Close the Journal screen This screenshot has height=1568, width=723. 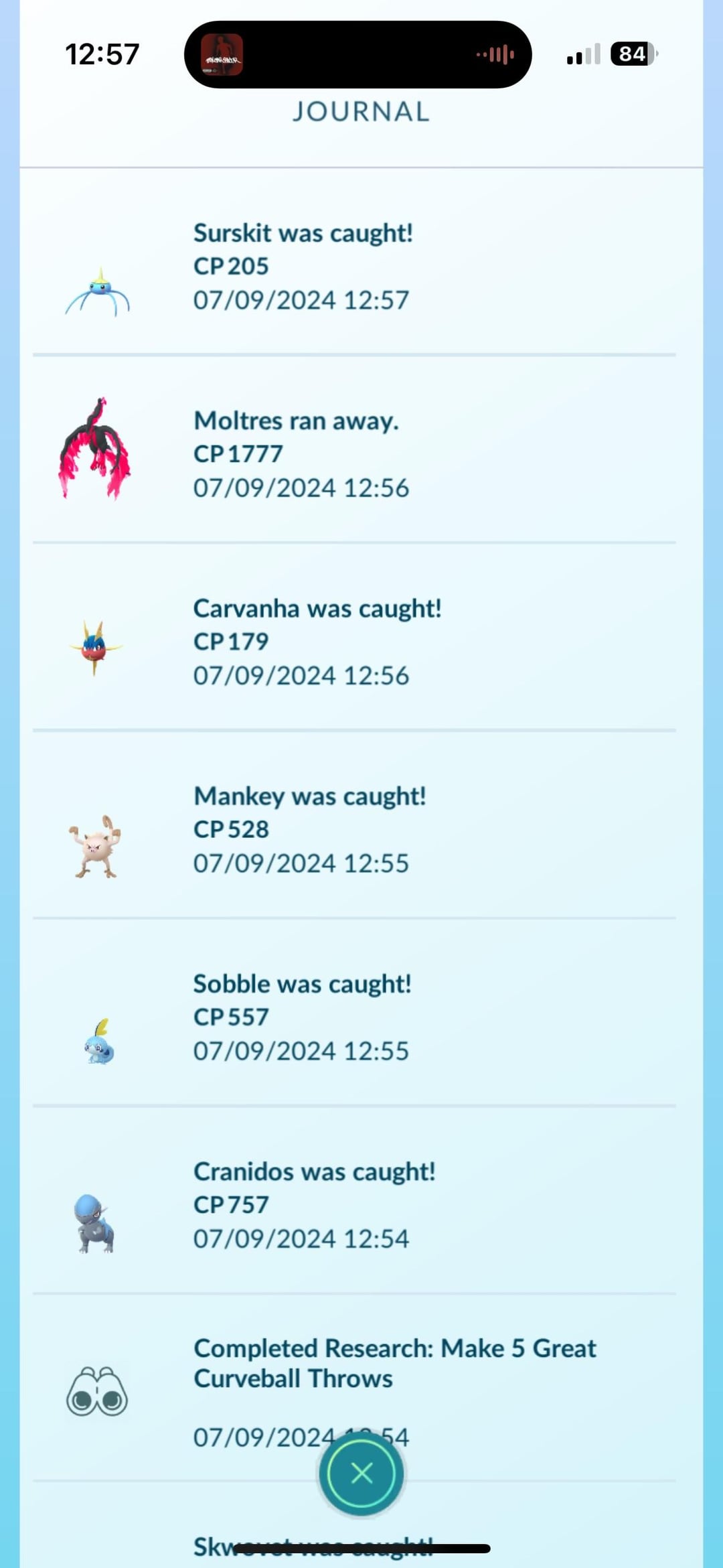361,1473
